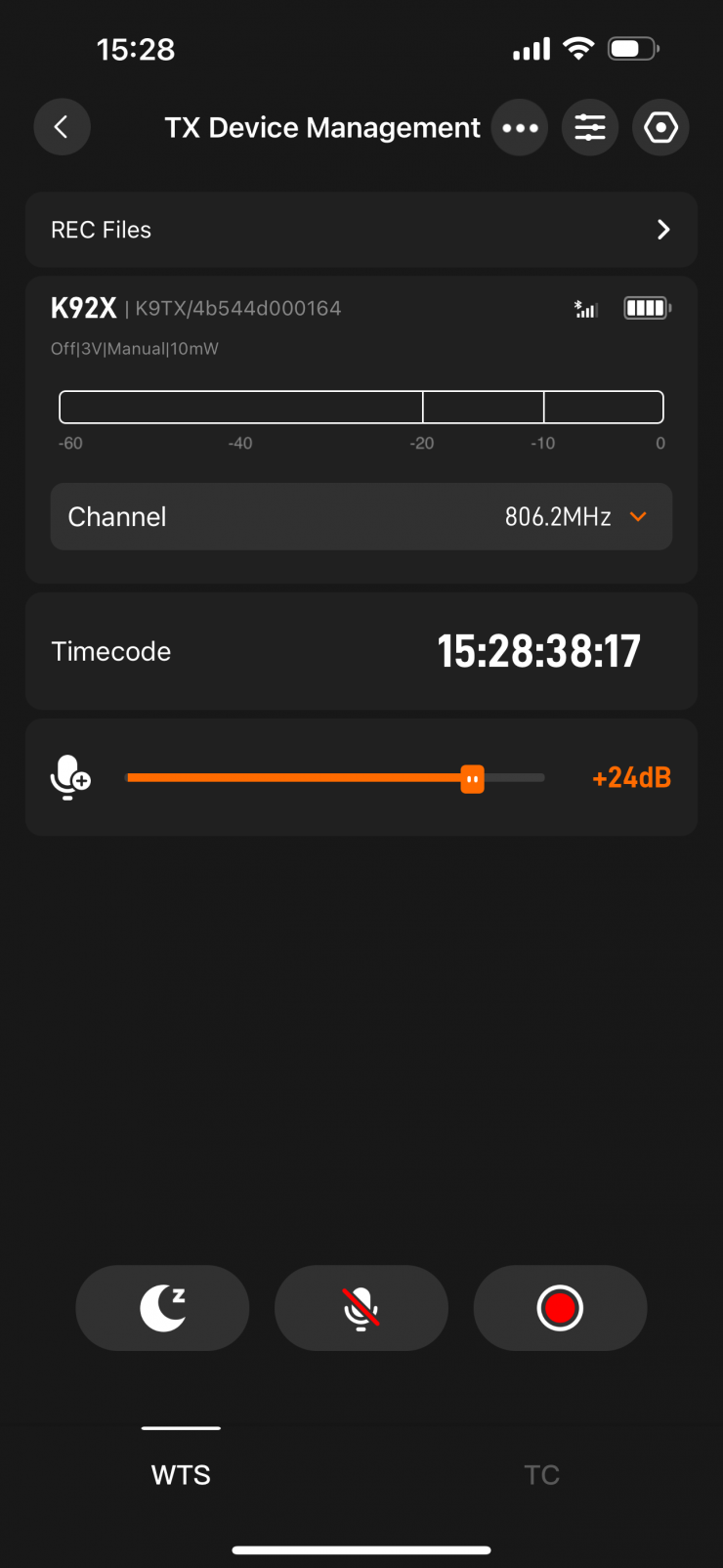Open the REC Files row

361,230
